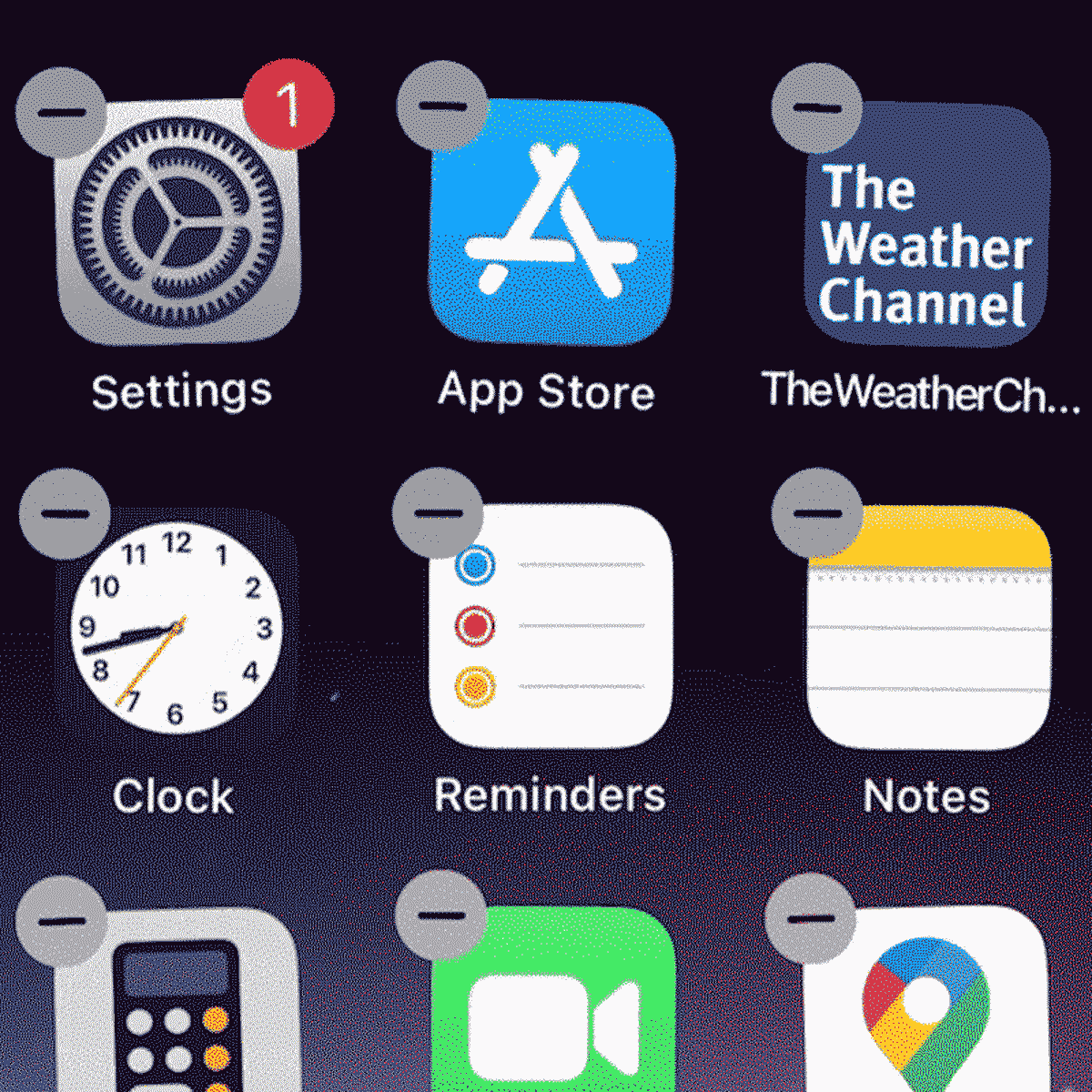
Task: Delete The Weather Channel via its minus badge
Action: pyautogui.click(x=816, y=106)
